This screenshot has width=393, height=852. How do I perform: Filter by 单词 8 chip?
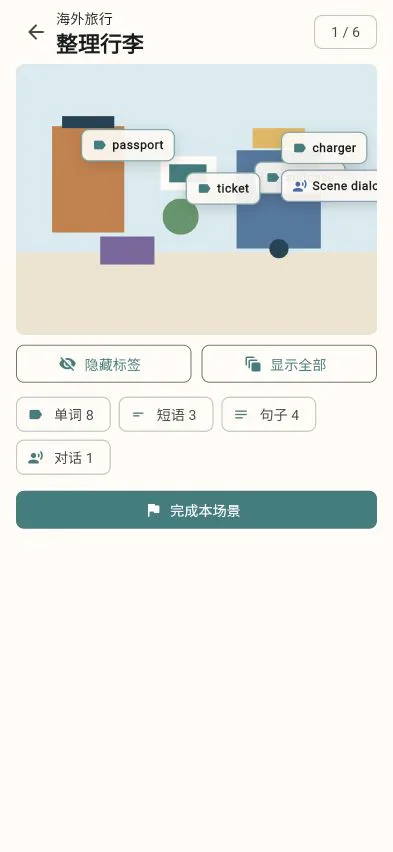click(x=63, y=415)
